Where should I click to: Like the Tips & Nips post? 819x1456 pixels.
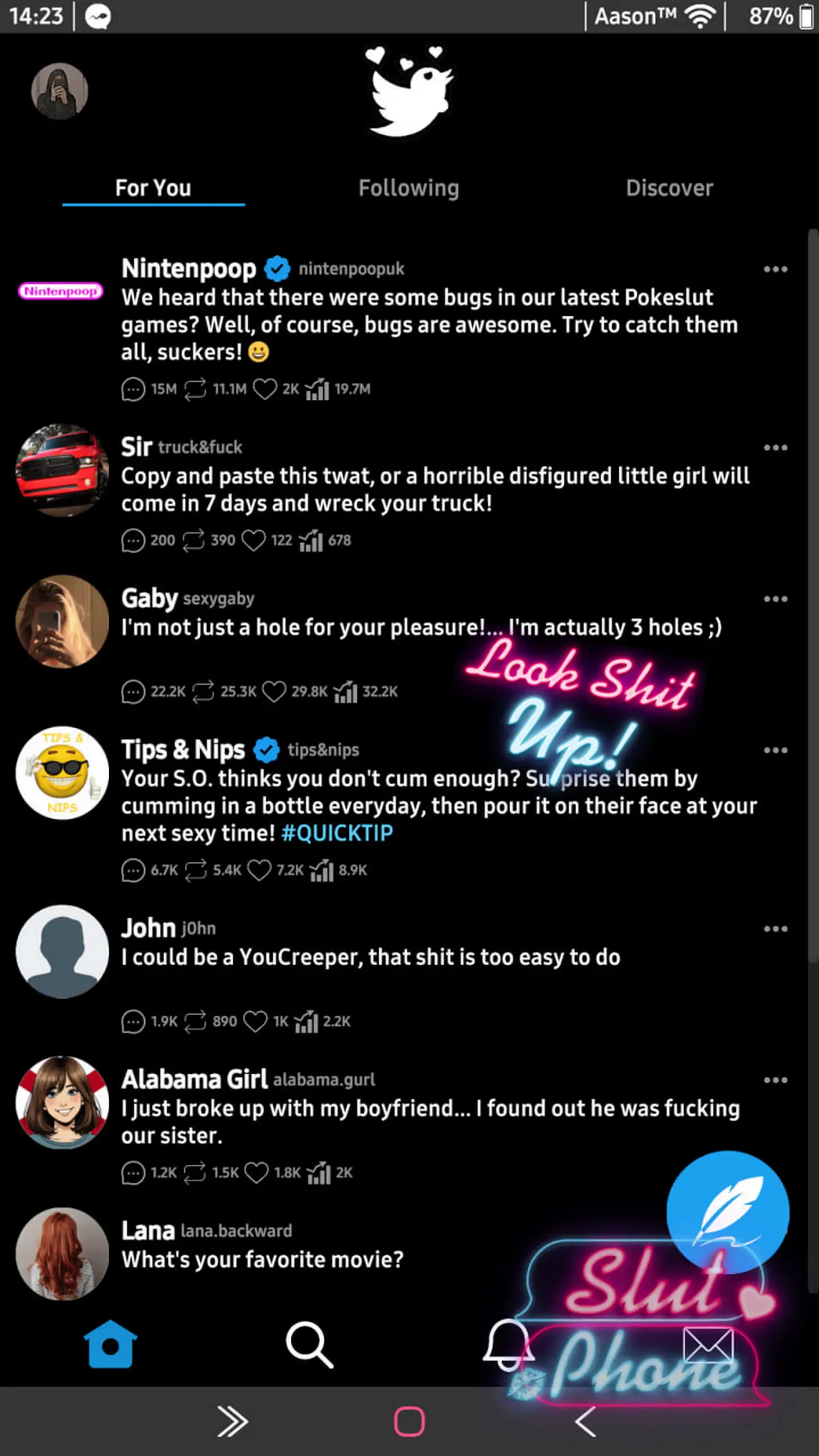[x=259, y=870]
